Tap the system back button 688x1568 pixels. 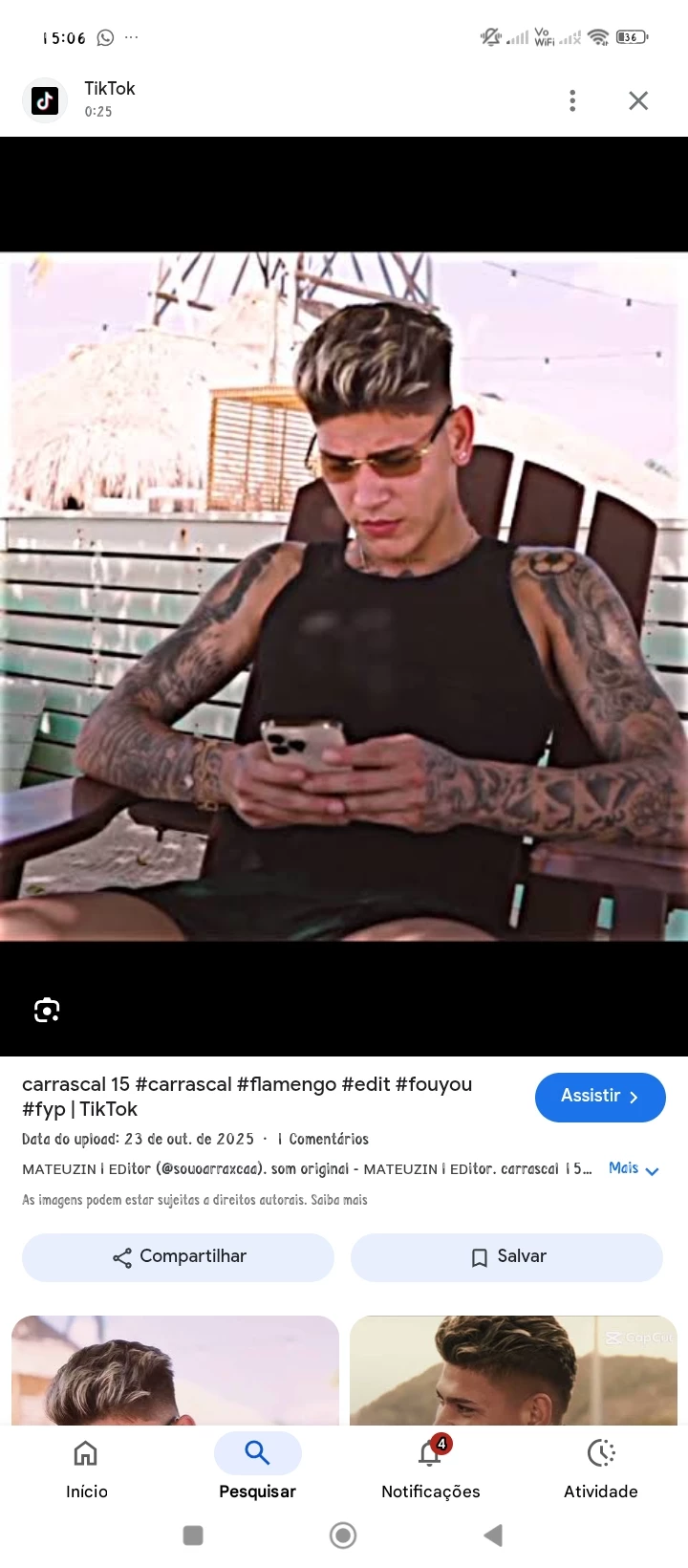pyautogui.click(x=493, y=1535)
